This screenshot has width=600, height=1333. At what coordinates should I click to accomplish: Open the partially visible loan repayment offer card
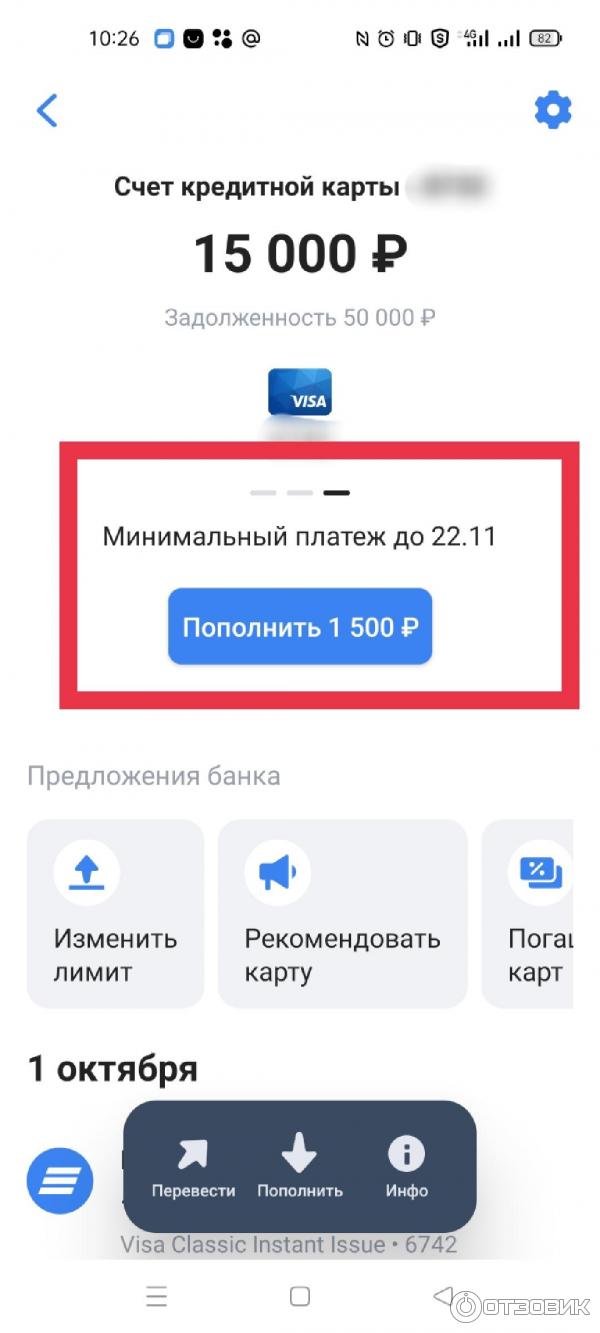[x=531, y=913]
